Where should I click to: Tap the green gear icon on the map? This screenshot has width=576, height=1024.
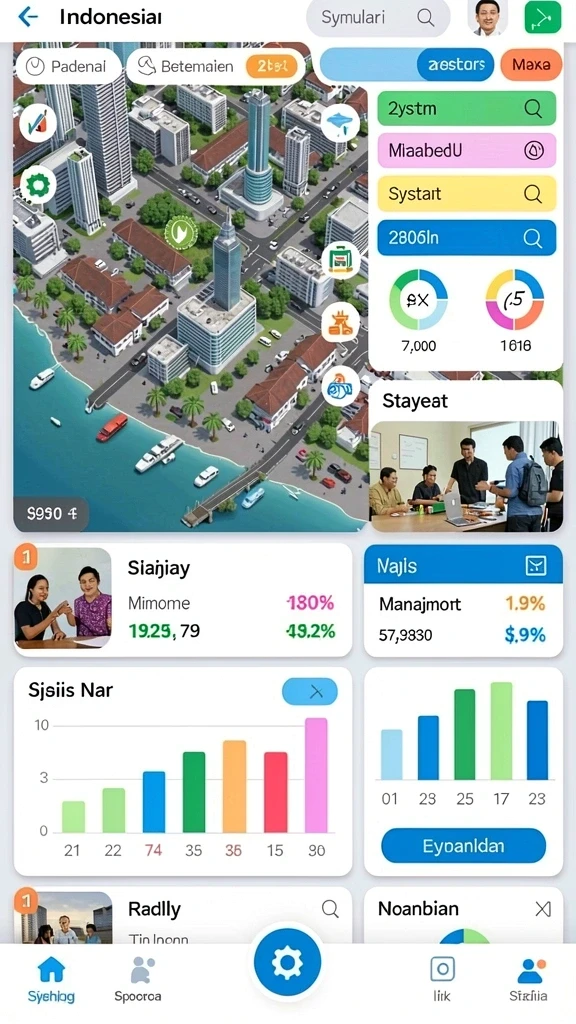39,185
